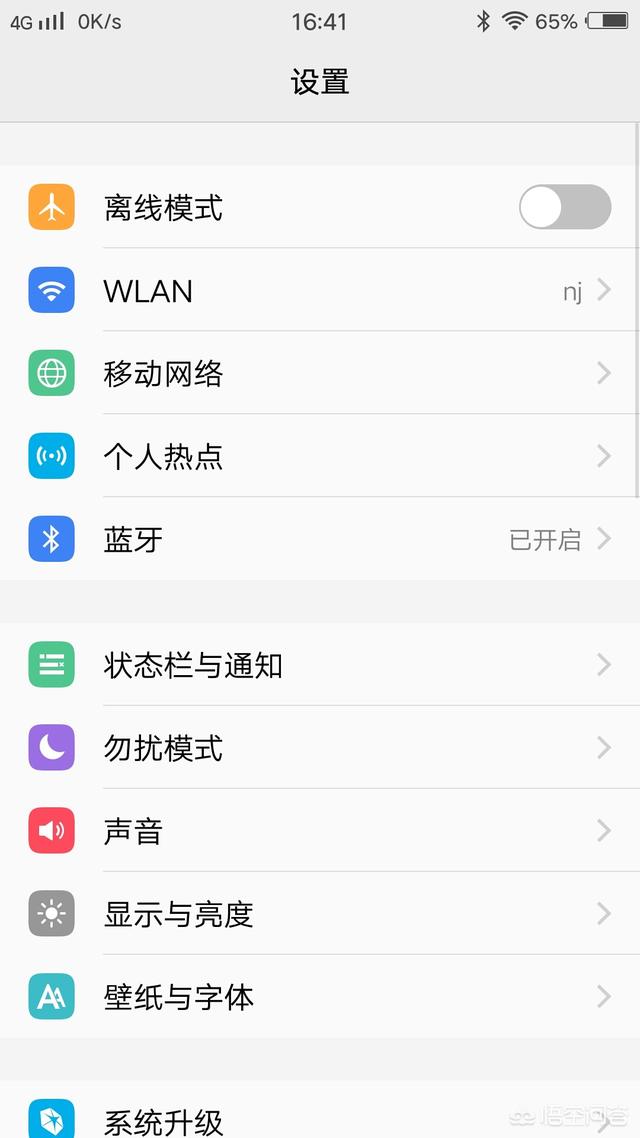Open 移动网络 settings
The height and width of the screenshot is (1138, 640).
(320, 374)
